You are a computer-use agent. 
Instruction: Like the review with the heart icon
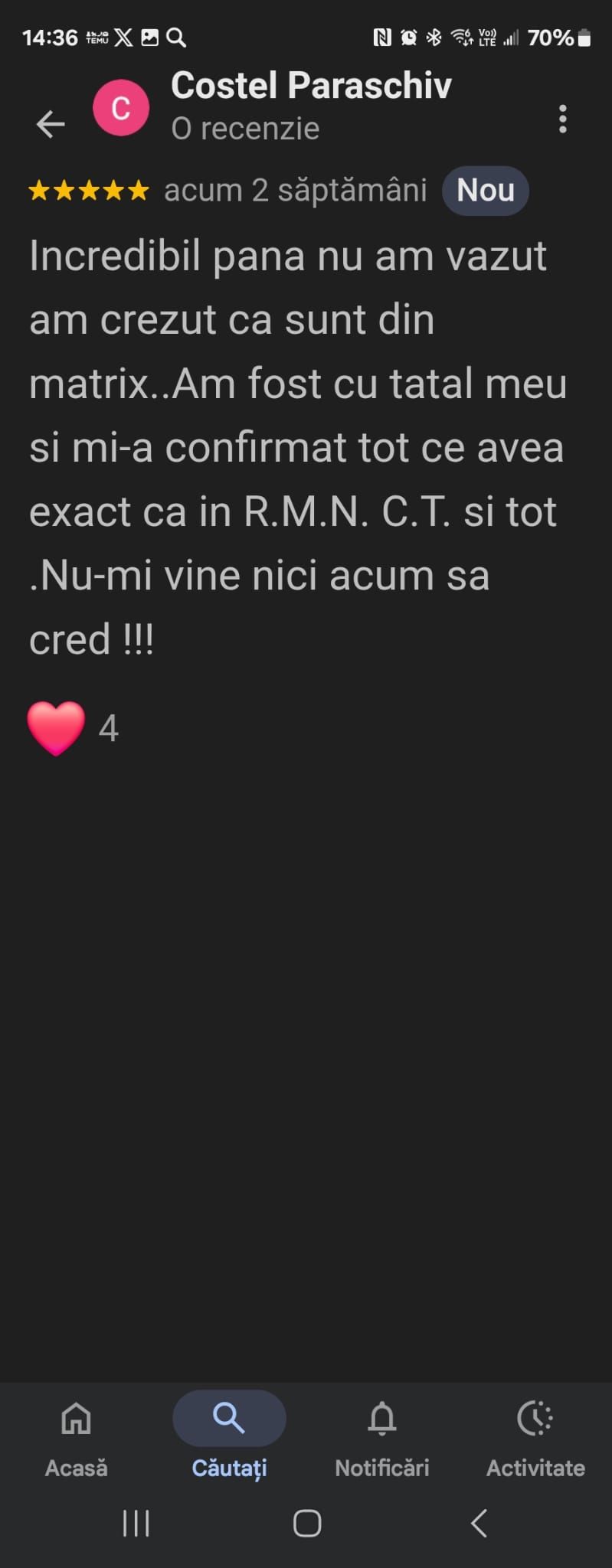point(56,728)
